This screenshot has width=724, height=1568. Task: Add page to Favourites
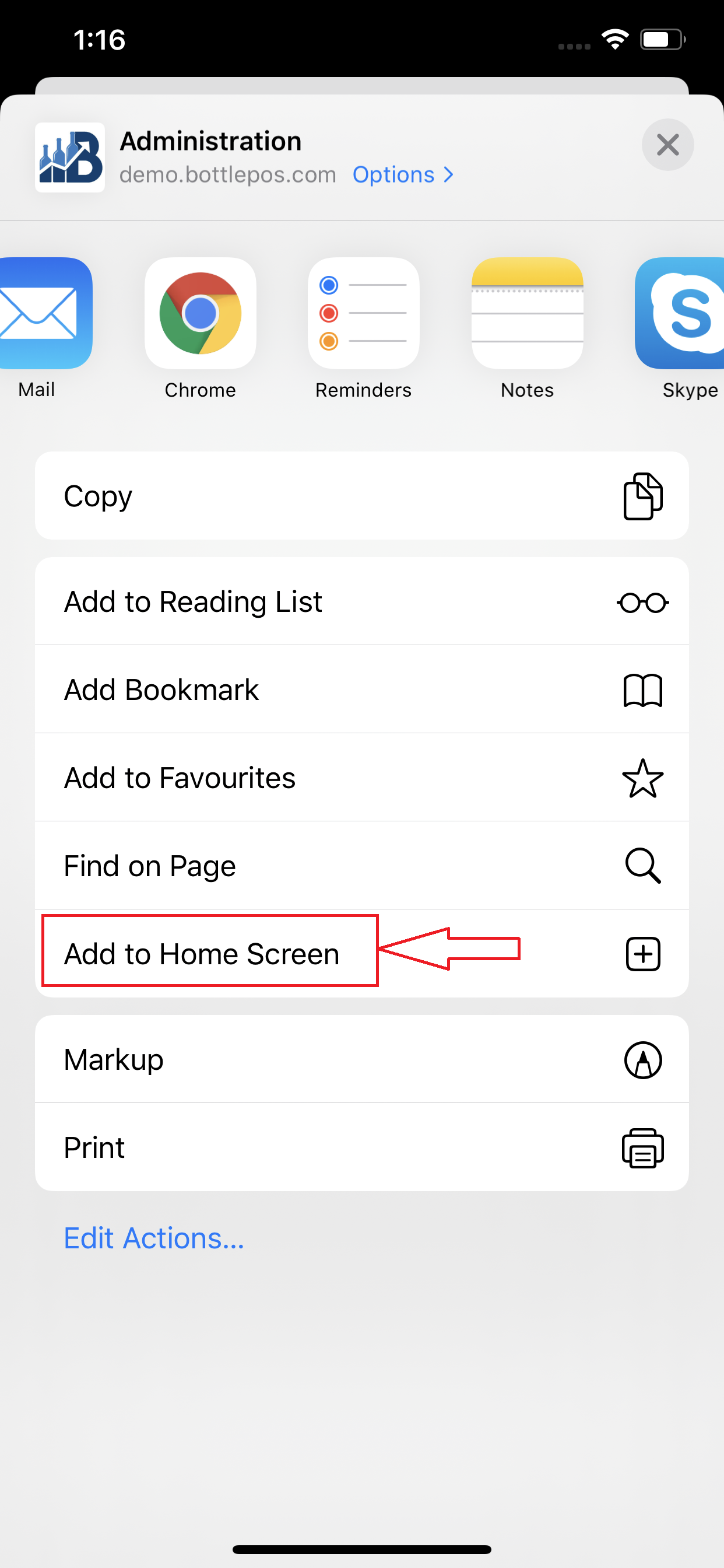point(361,778)
